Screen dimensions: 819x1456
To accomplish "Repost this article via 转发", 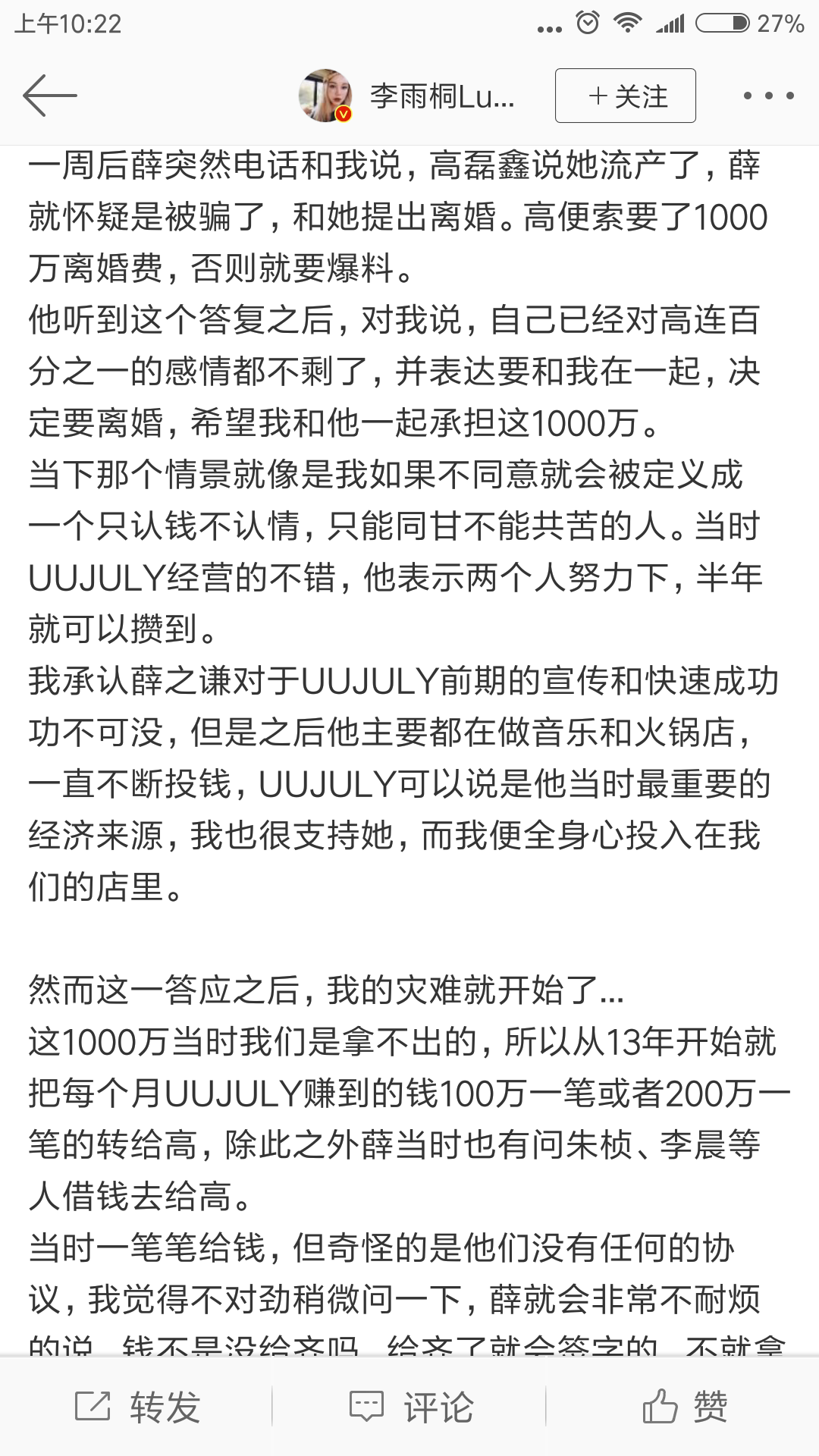I will (x=137, y=1407).
